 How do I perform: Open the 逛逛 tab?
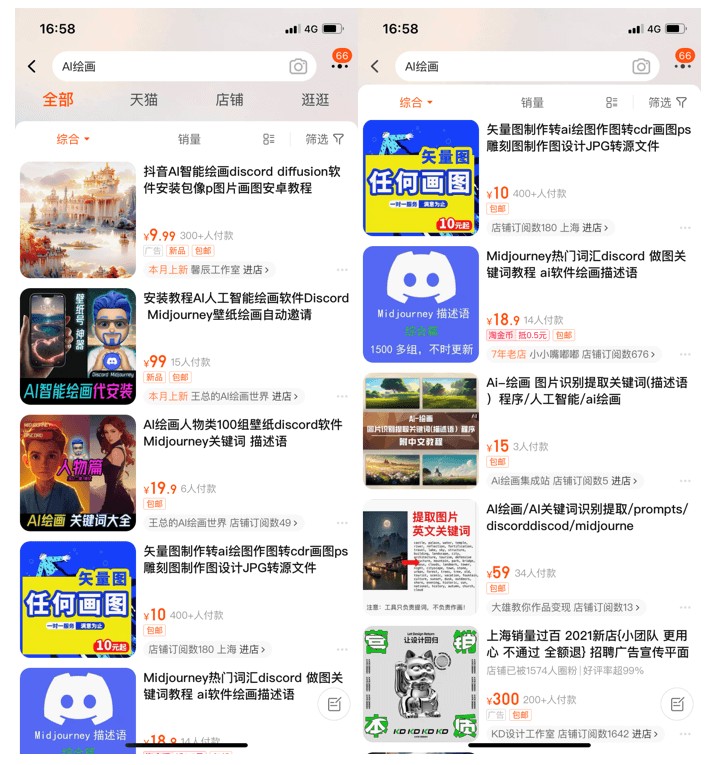point(315,100)
